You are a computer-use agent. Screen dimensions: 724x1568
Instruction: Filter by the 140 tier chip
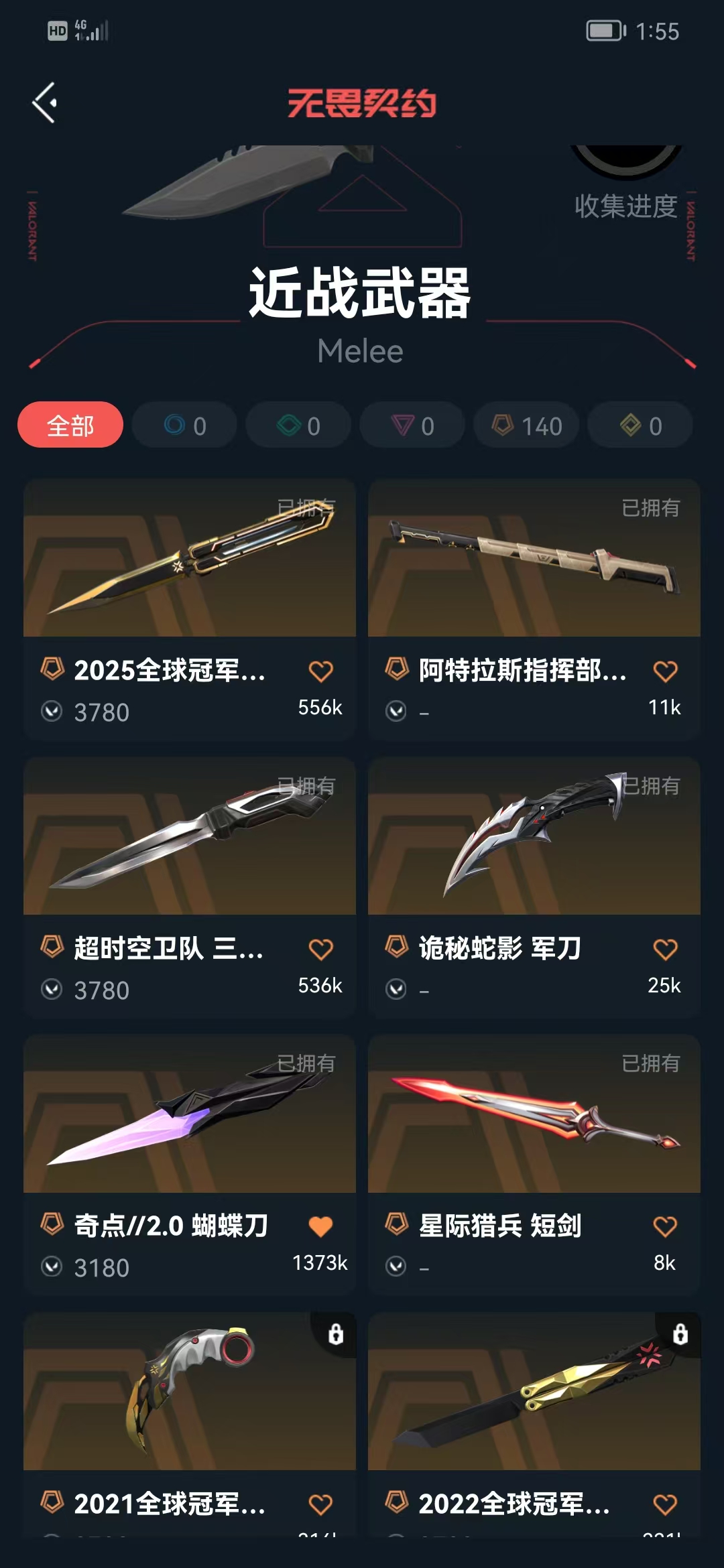526,425
